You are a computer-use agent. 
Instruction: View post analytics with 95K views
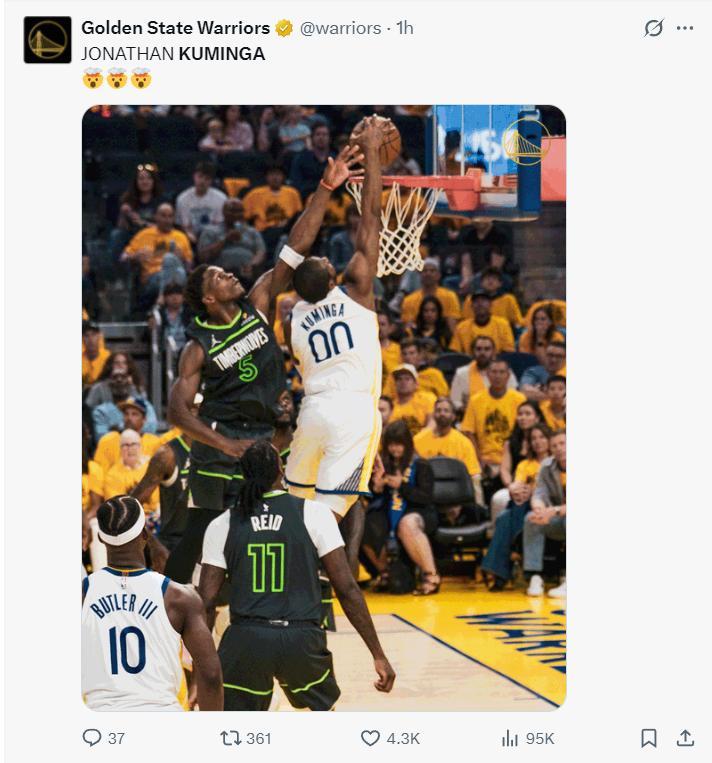coord(511,738)
